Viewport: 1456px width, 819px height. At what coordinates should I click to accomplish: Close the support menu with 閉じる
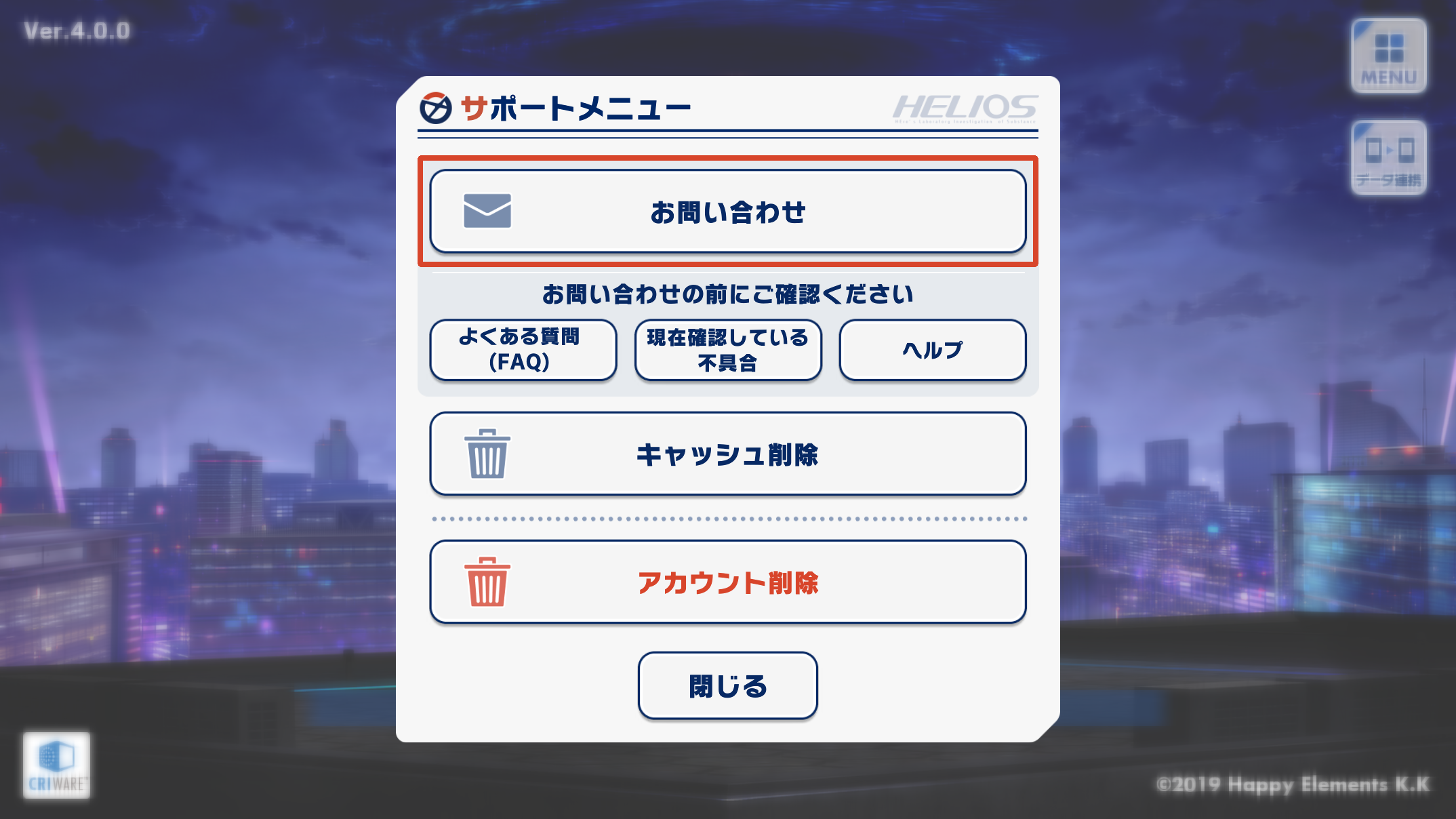(727, 685)
